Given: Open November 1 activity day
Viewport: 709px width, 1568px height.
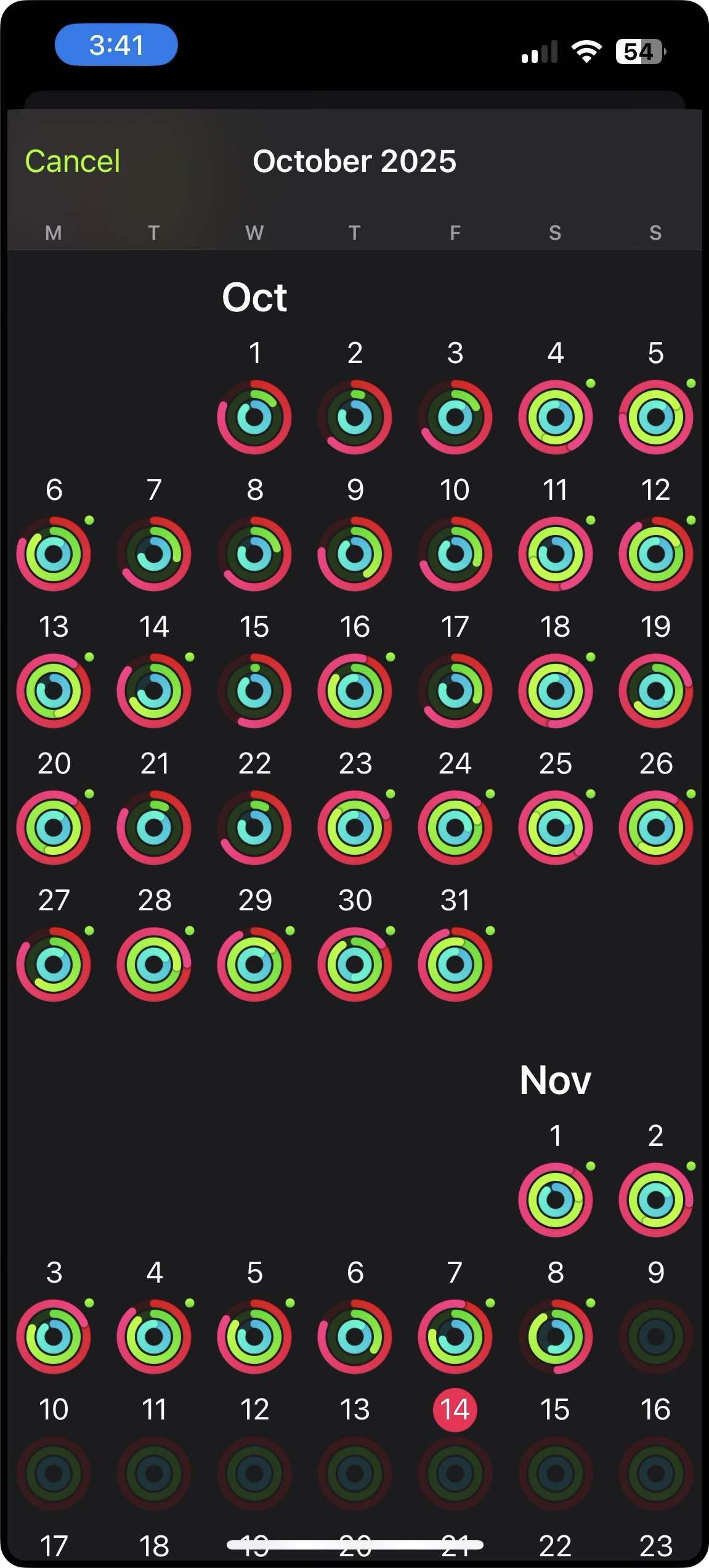Looking at the screenshot, I should click(x=556, y=1200).
